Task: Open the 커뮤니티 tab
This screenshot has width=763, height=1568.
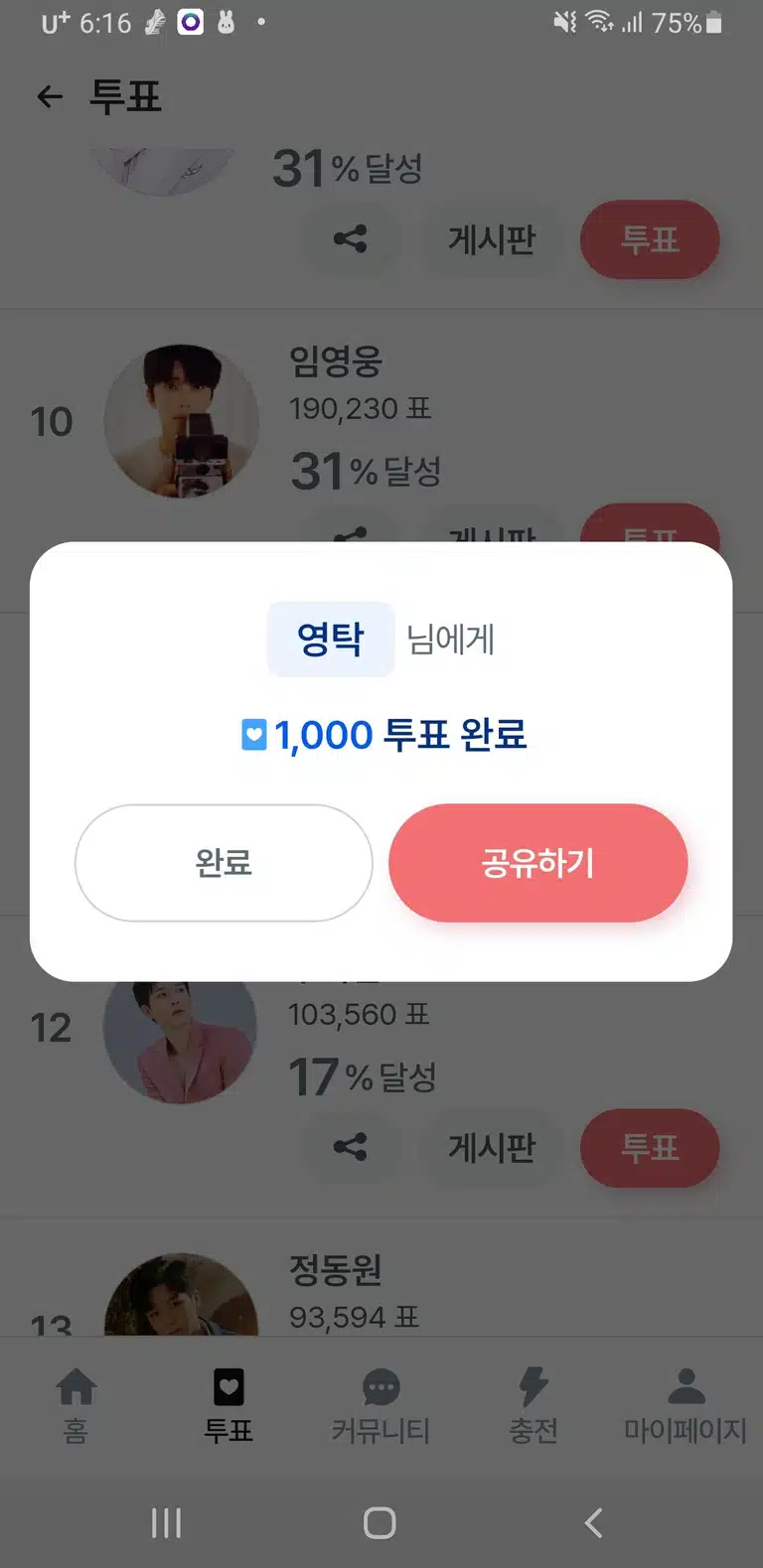Action: tap(381, 1406)
